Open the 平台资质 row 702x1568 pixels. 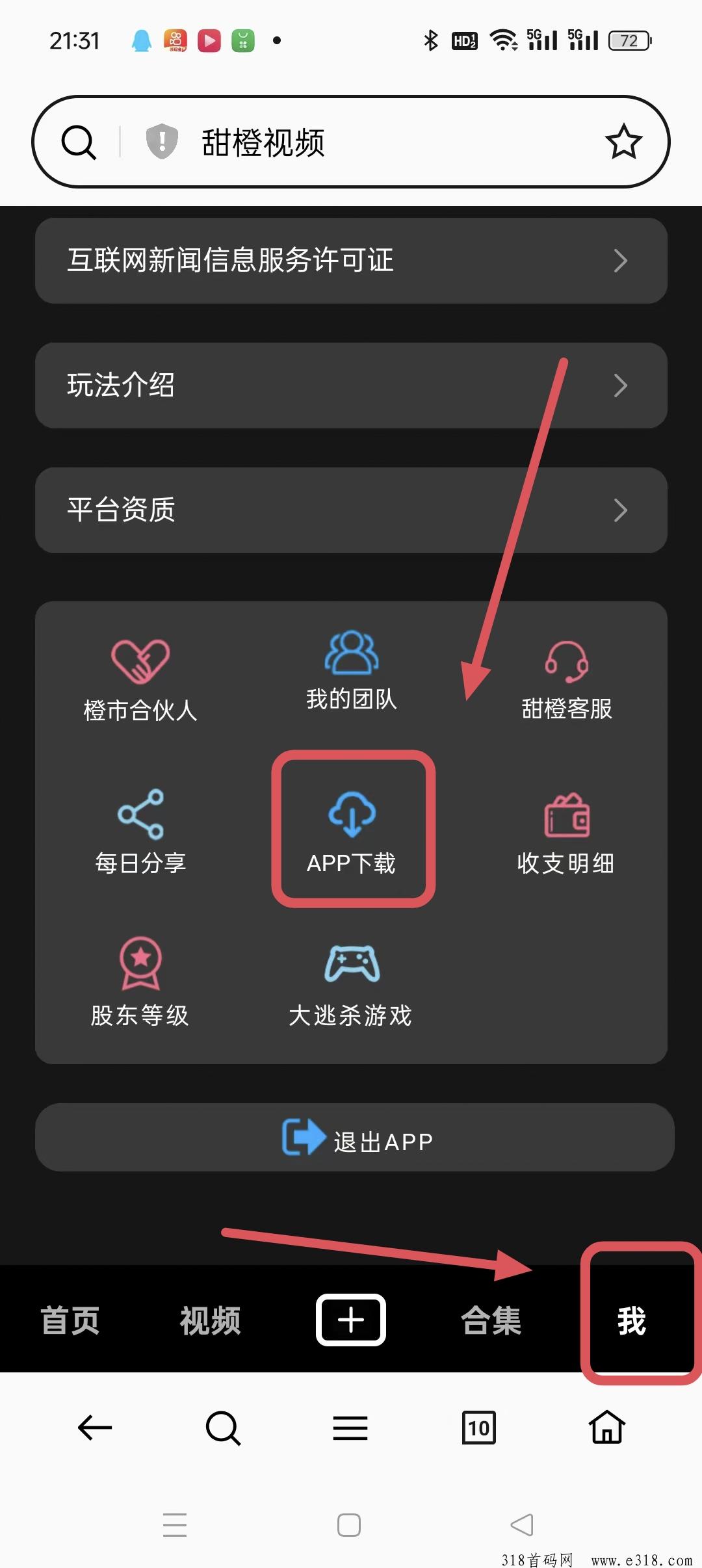tap(351, 510)
